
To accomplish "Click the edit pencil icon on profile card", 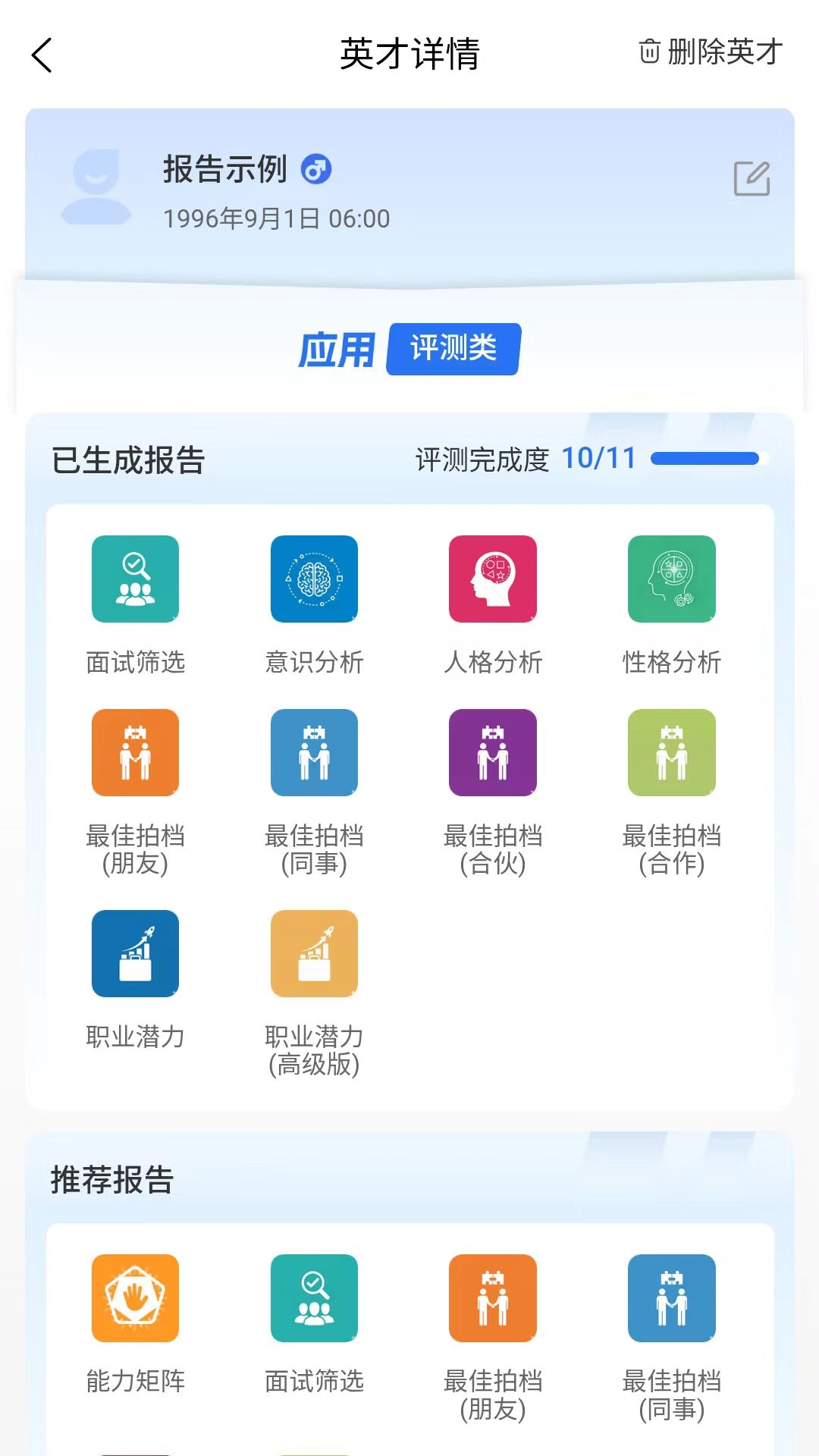I will 752,179.
